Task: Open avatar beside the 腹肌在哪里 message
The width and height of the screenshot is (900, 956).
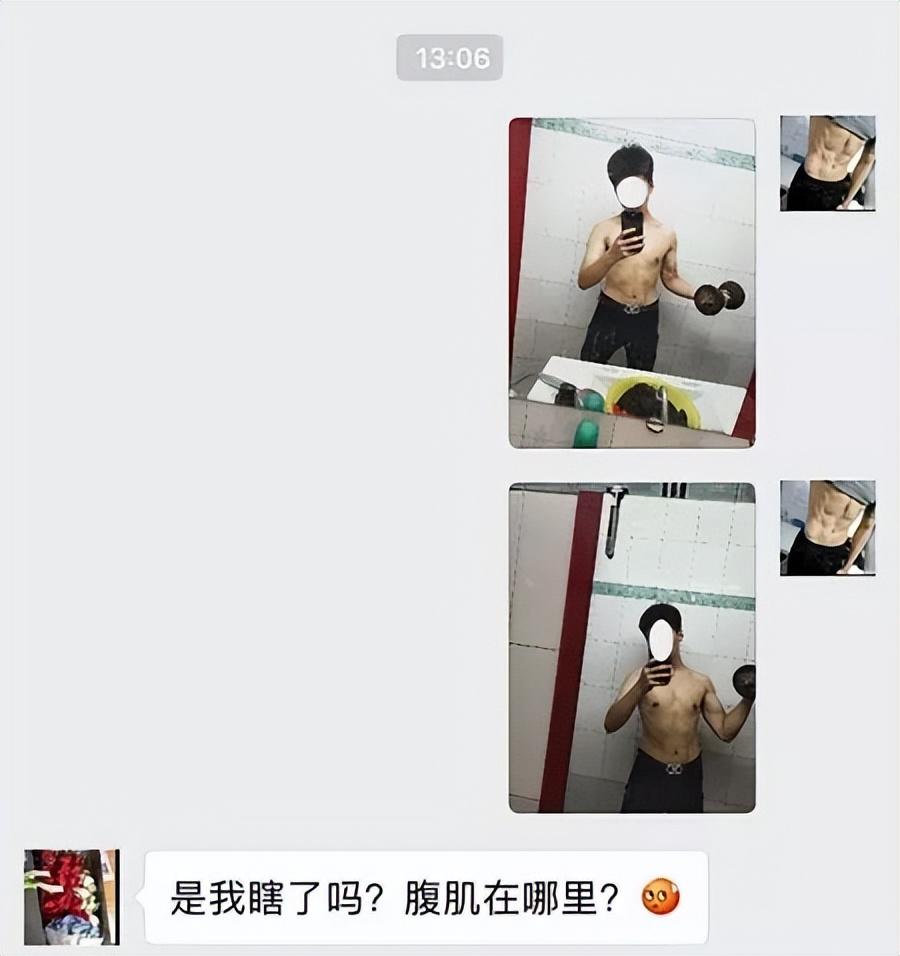Action: click(72, 897)
